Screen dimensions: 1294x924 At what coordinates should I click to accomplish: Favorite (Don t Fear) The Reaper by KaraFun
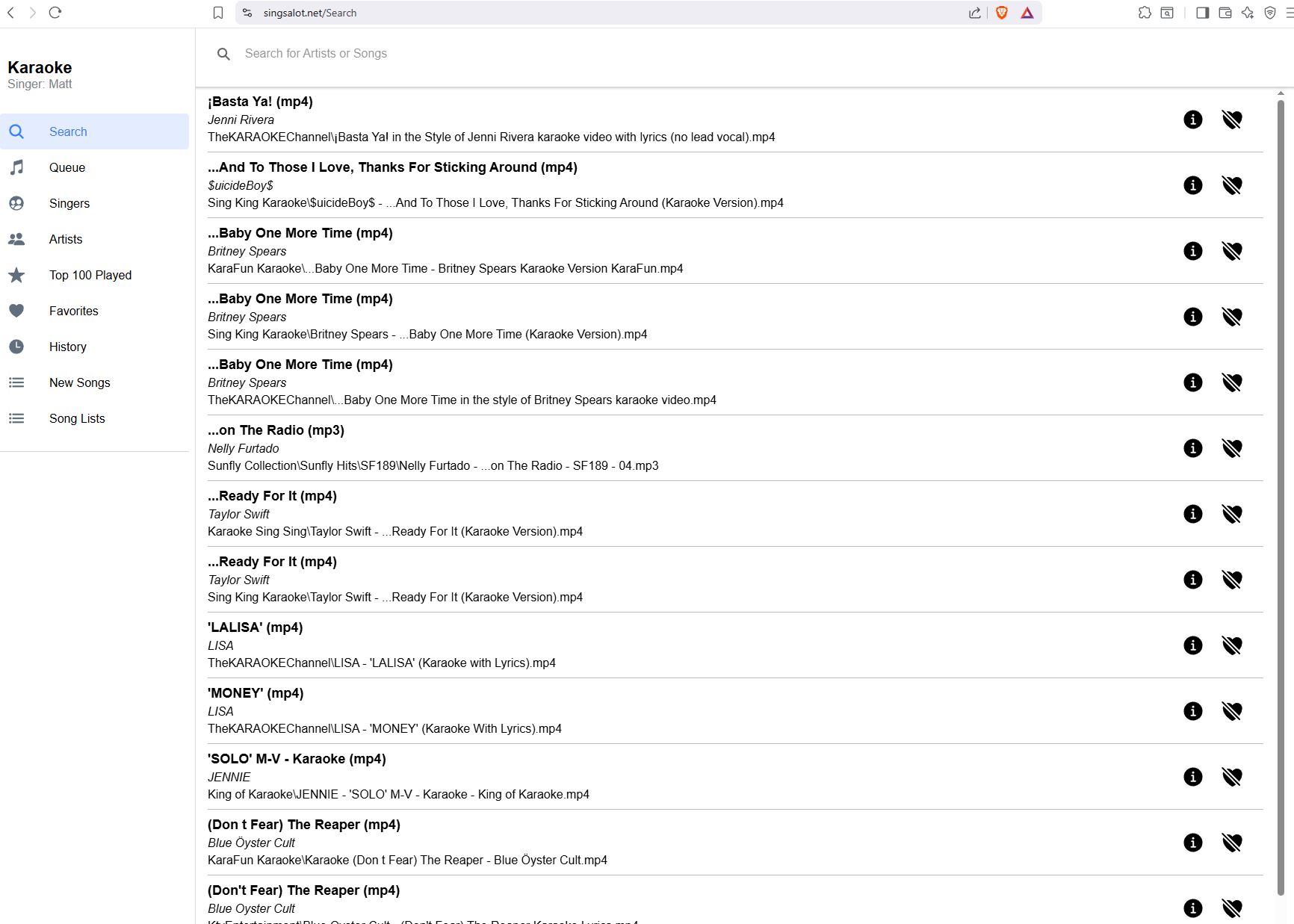pyautogui.click(x=1231, y=843)
